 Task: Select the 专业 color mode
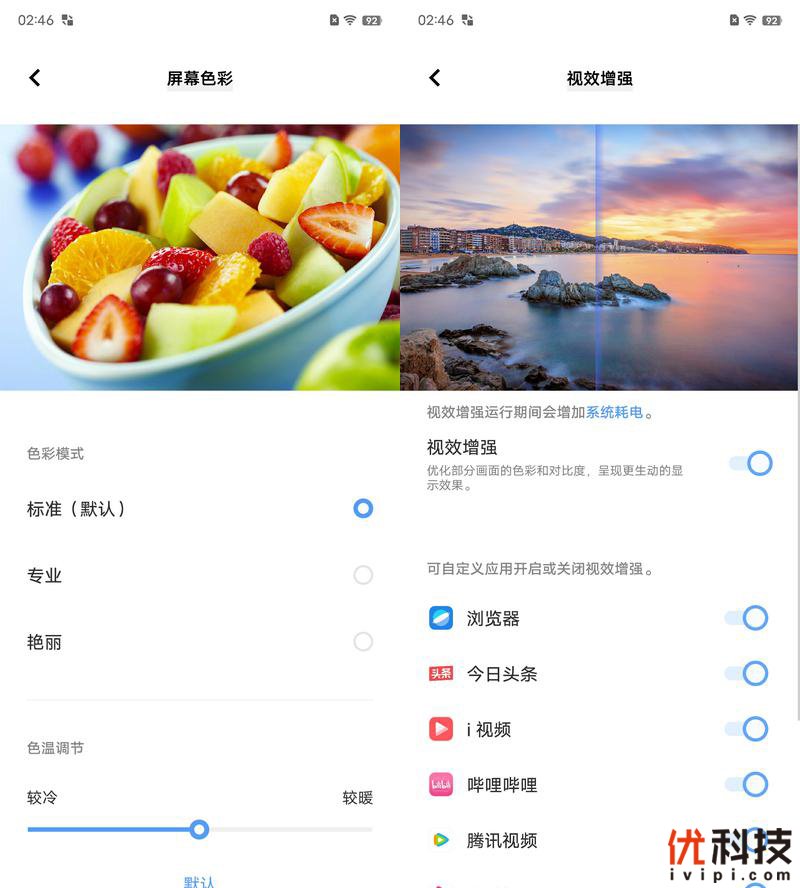click(x=363, y=575)
